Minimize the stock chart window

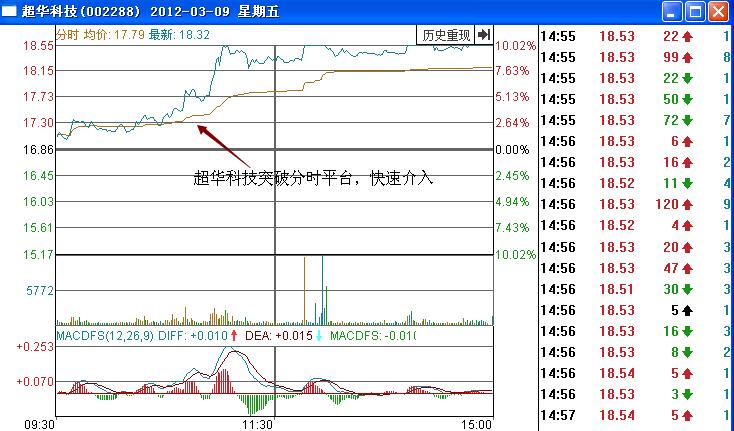[x=672, y=12]
